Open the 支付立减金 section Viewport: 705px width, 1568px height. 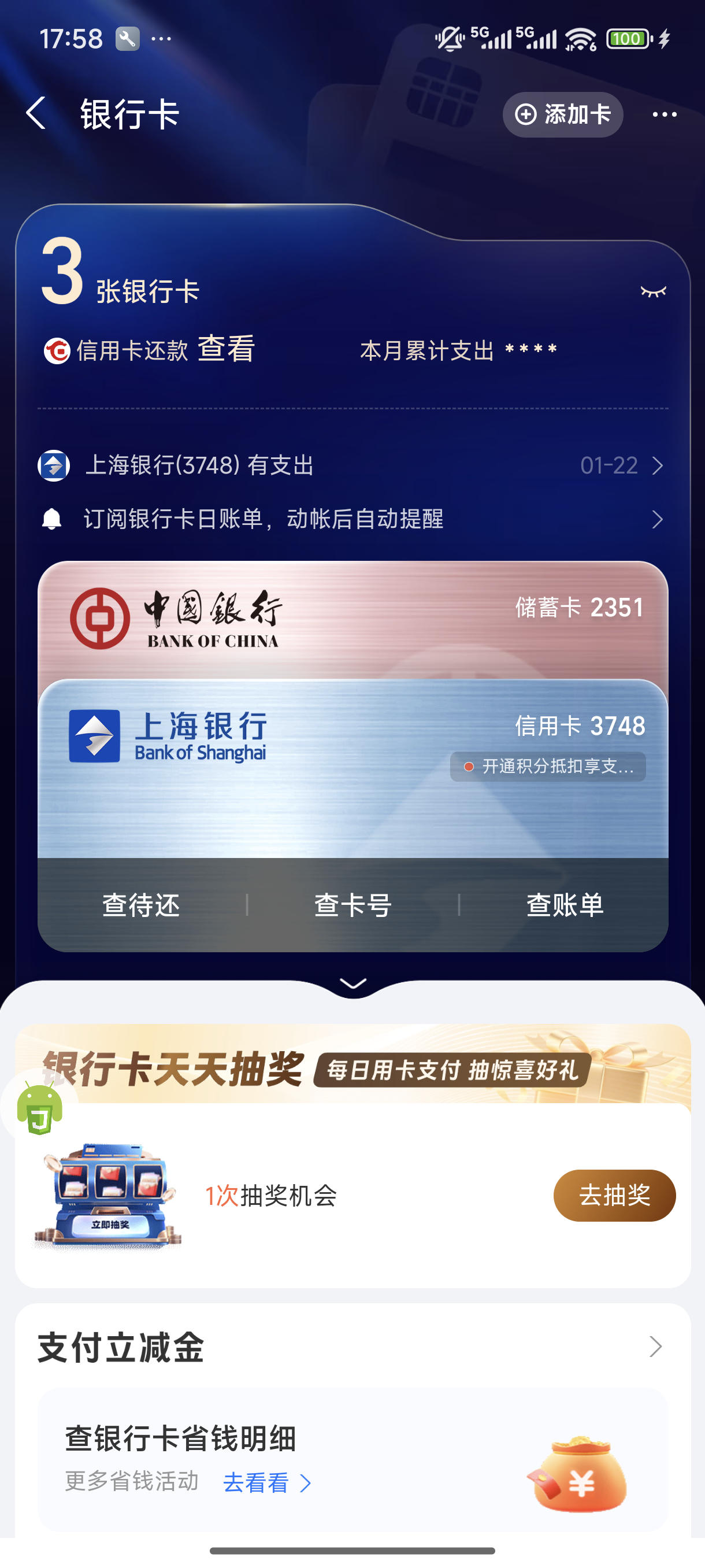(x=353, y=1347)
